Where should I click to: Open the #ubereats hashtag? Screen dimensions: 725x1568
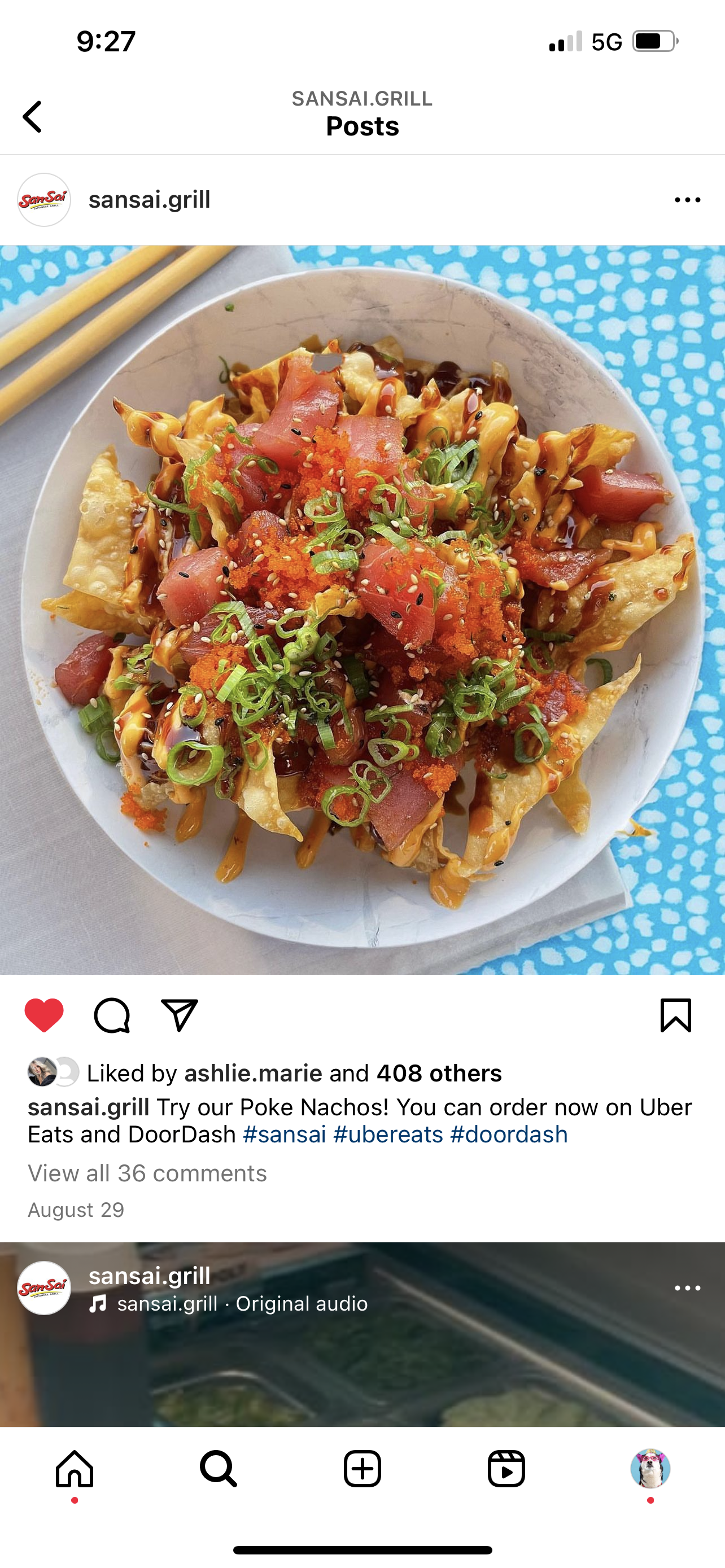(x=388, y=1135)
